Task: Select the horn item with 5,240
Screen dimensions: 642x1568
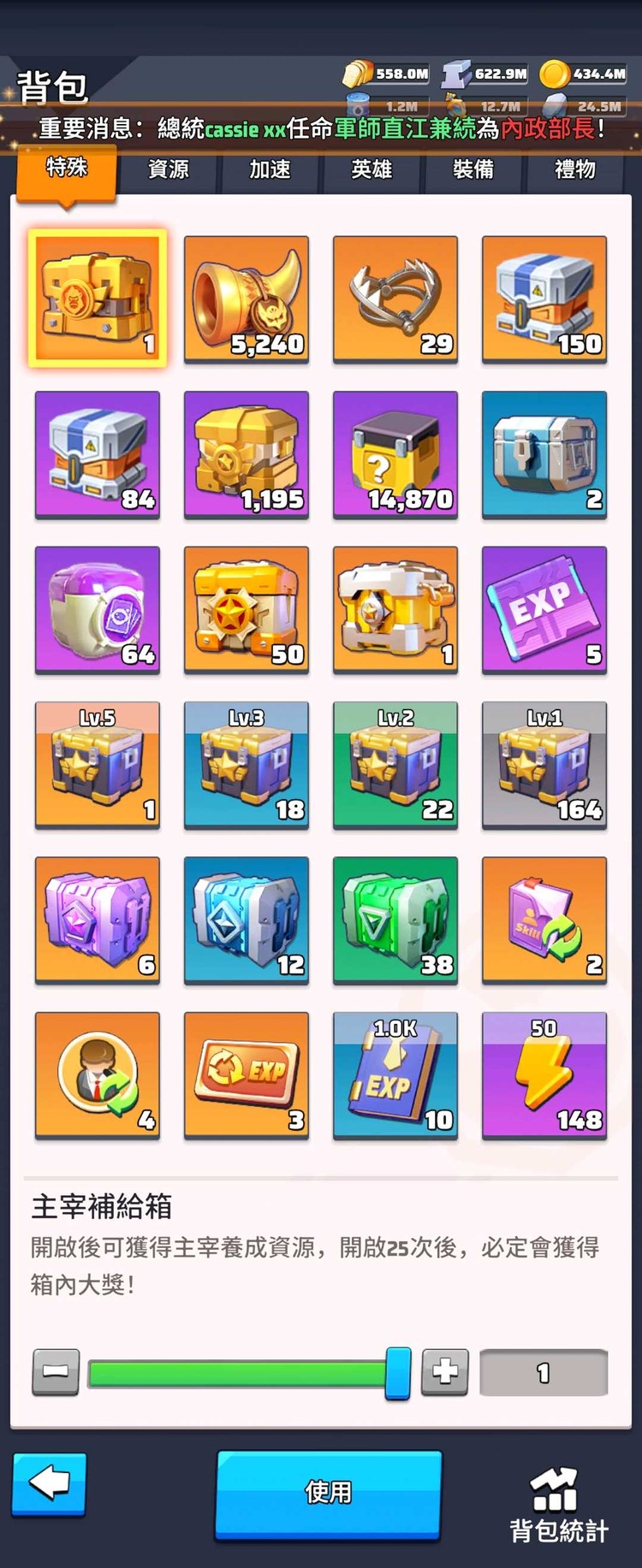Action: tap(247, 299)
